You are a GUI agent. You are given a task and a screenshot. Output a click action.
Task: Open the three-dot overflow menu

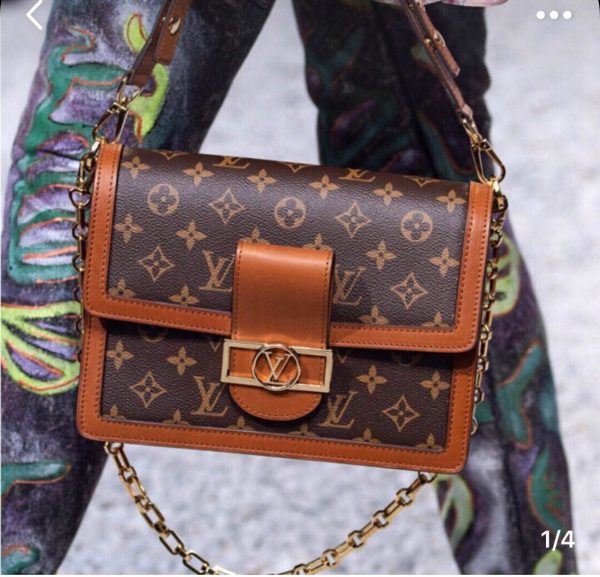point(553,14)
